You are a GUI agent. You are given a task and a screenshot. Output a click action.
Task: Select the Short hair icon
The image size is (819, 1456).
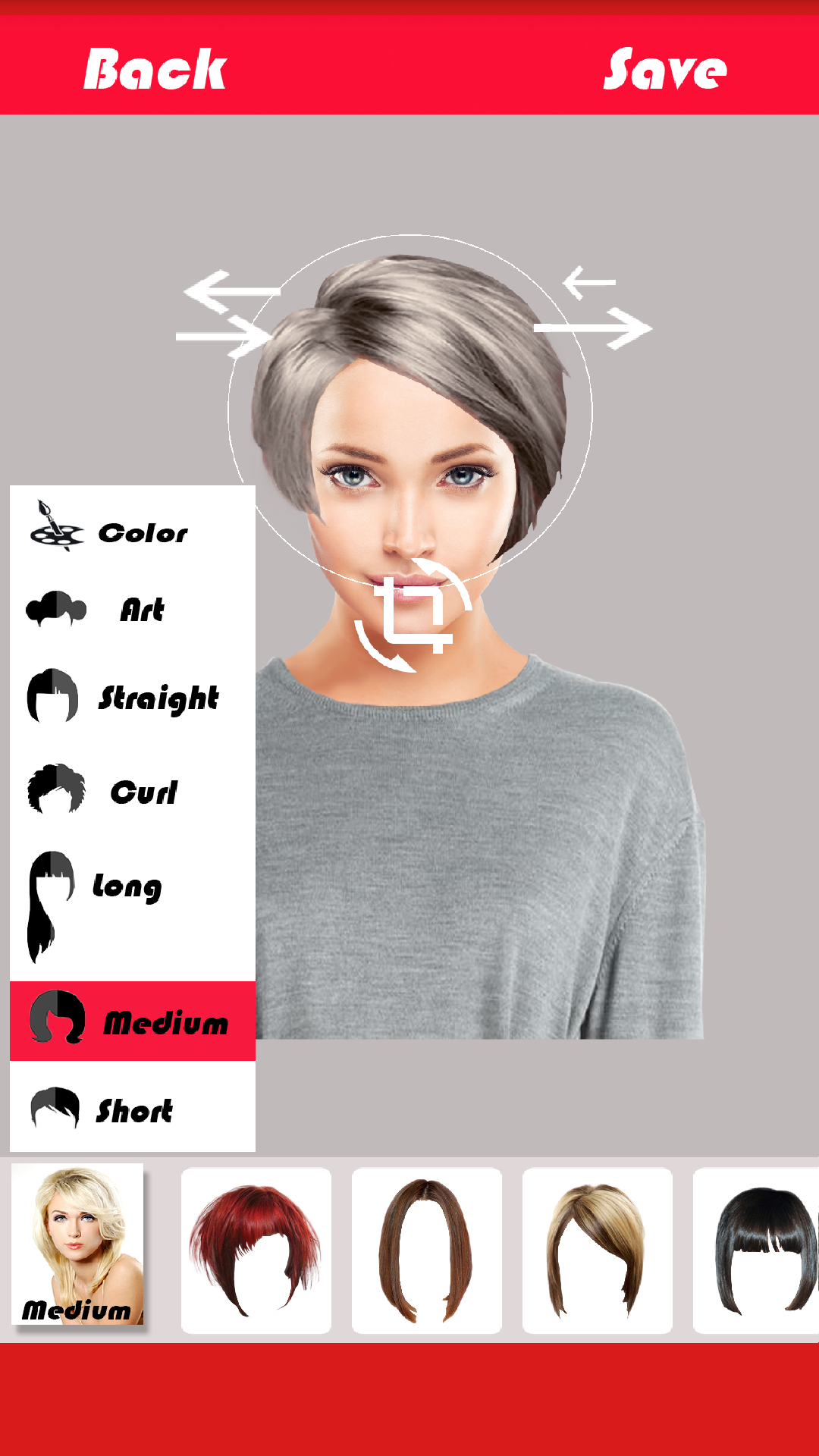(x=55, y=1109)
